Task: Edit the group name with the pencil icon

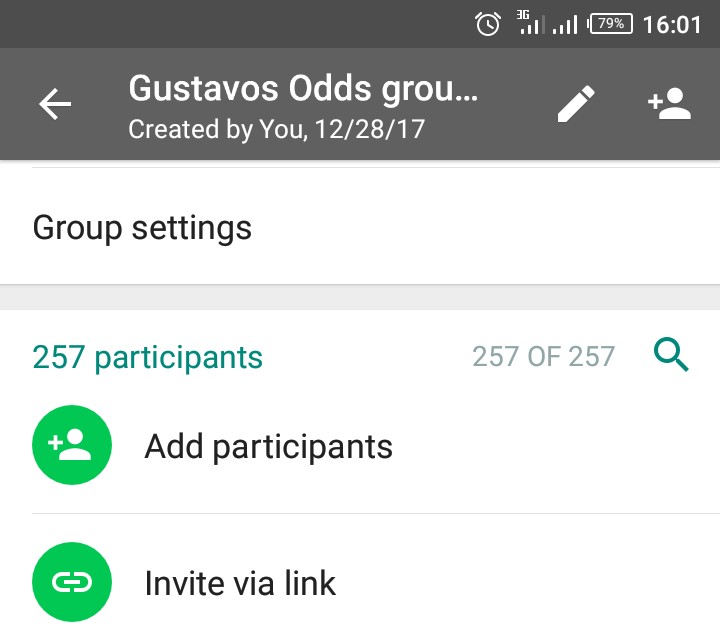Action: [x=575, y=104]
